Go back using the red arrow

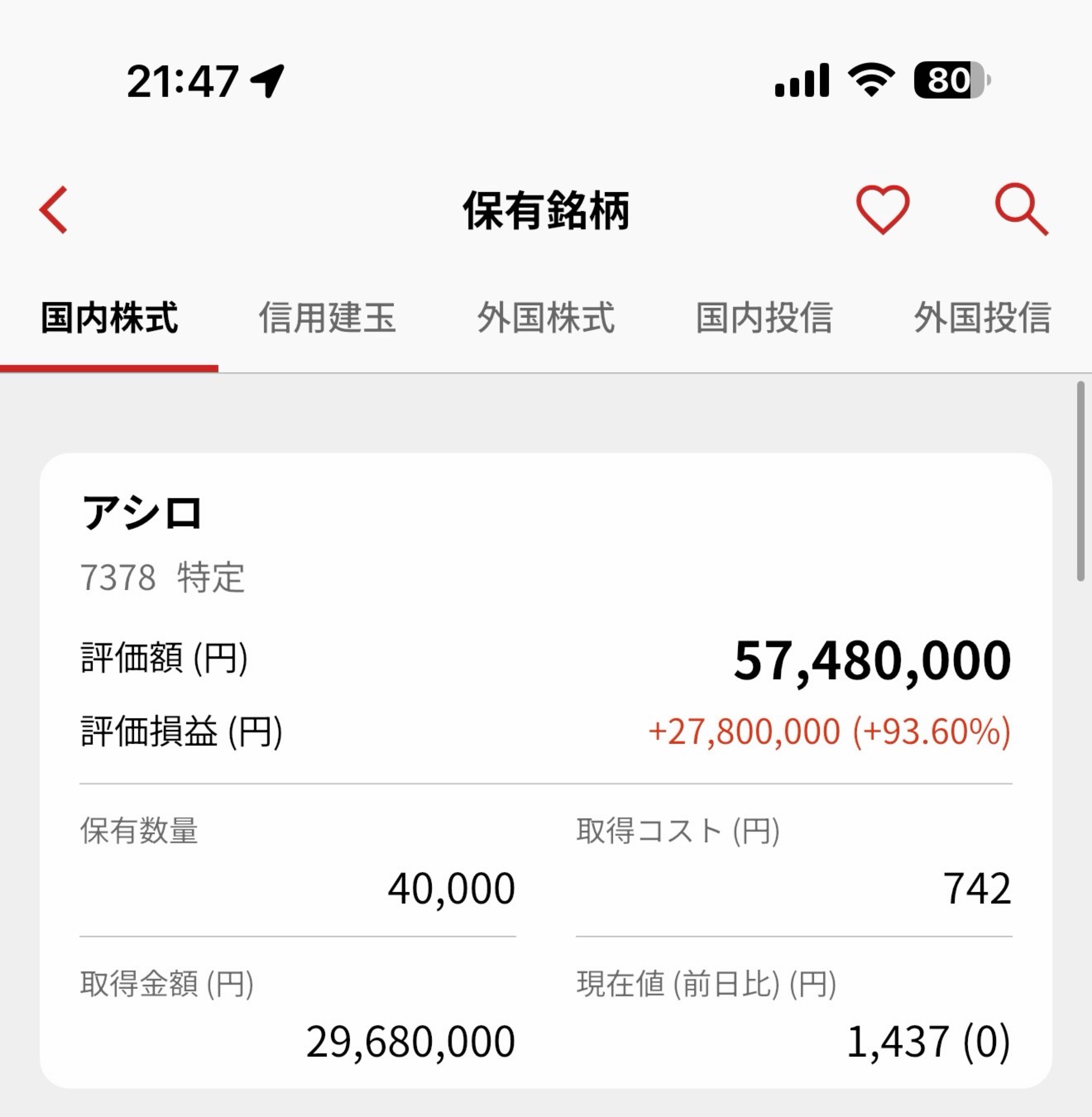(x=54, y=210)
